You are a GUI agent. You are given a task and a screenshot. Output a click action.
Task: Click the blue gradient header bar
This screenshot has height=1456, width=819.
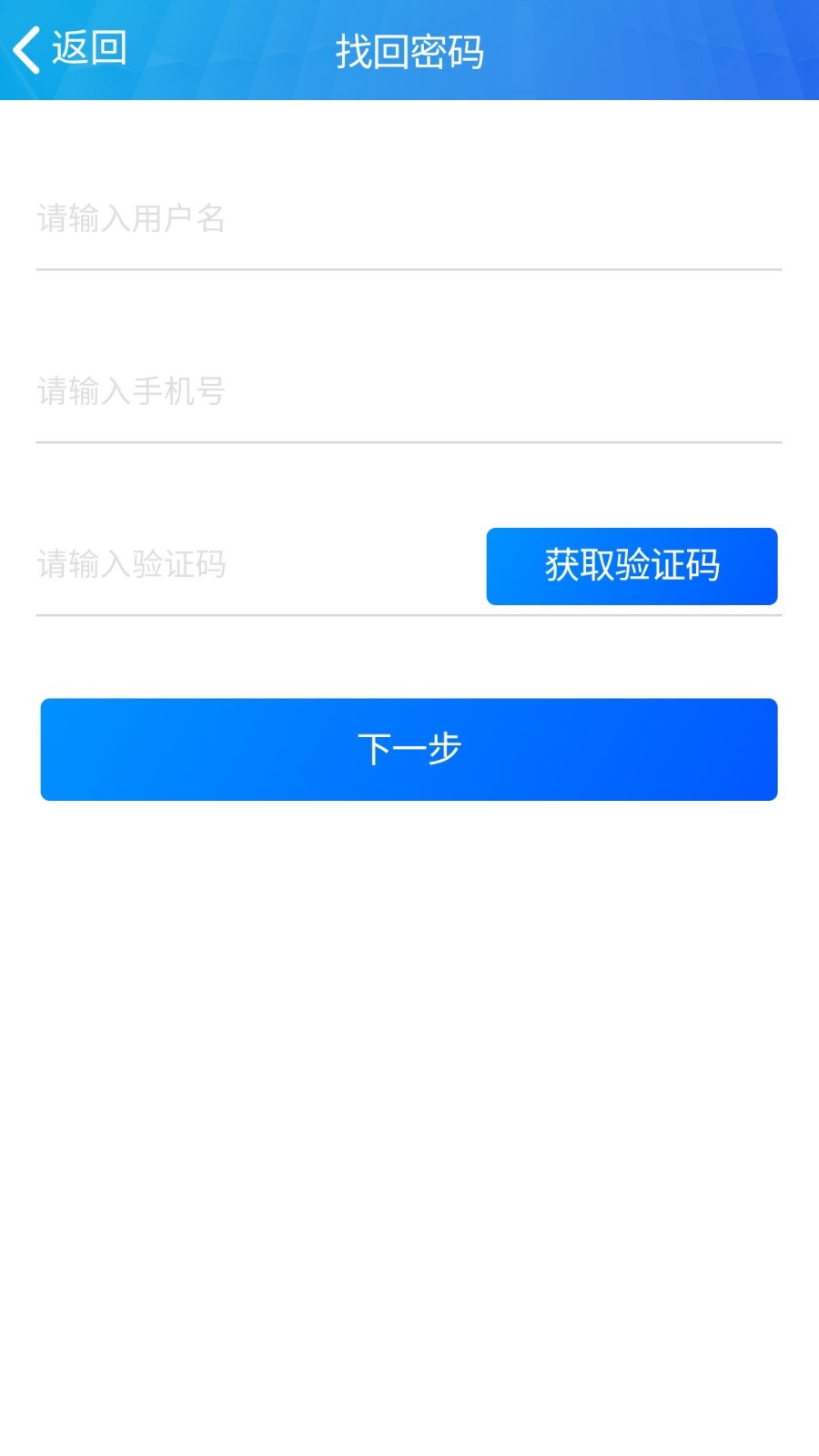click(x=637, y=50)
